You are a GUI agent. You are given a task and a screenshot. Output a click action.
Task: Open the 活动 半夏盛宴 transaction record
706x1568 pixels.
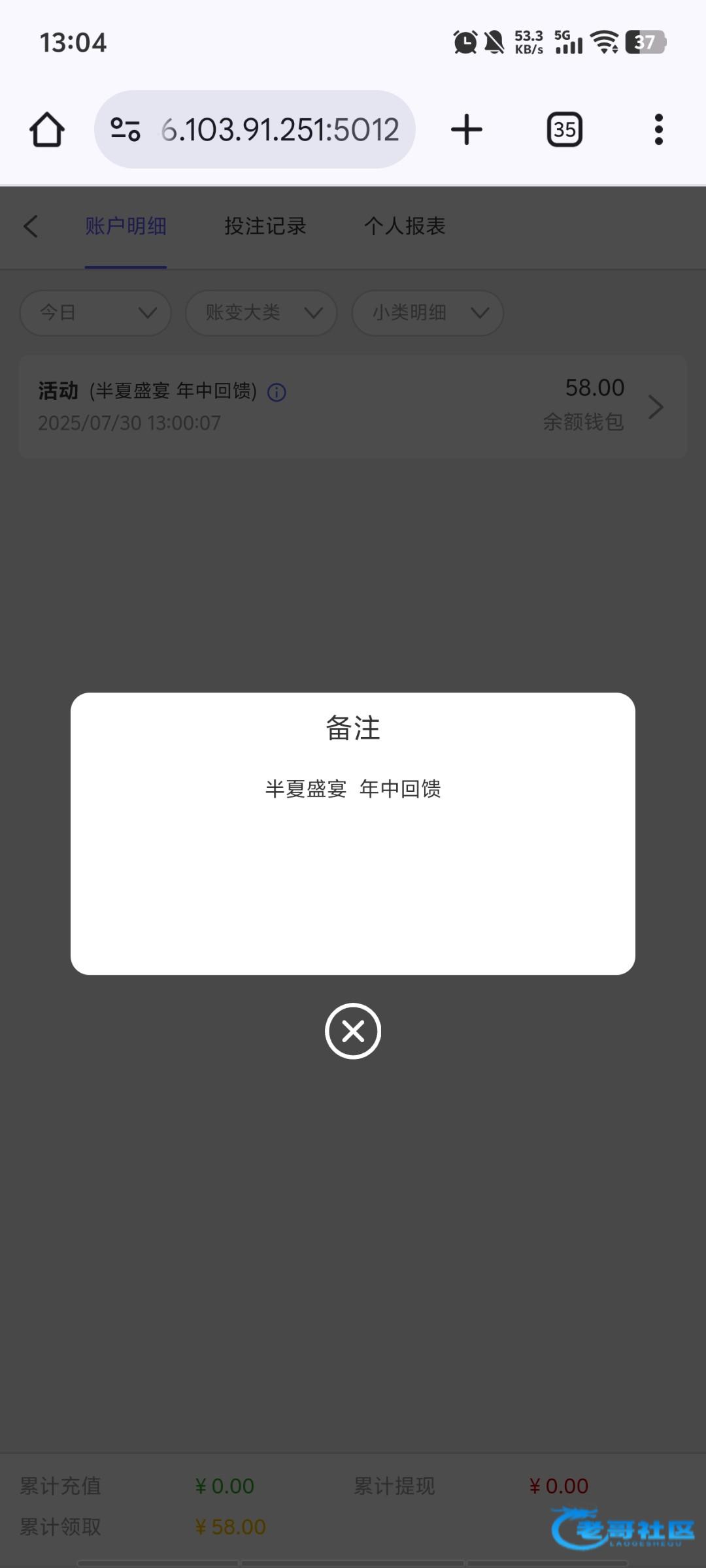(x=353, y=406)
